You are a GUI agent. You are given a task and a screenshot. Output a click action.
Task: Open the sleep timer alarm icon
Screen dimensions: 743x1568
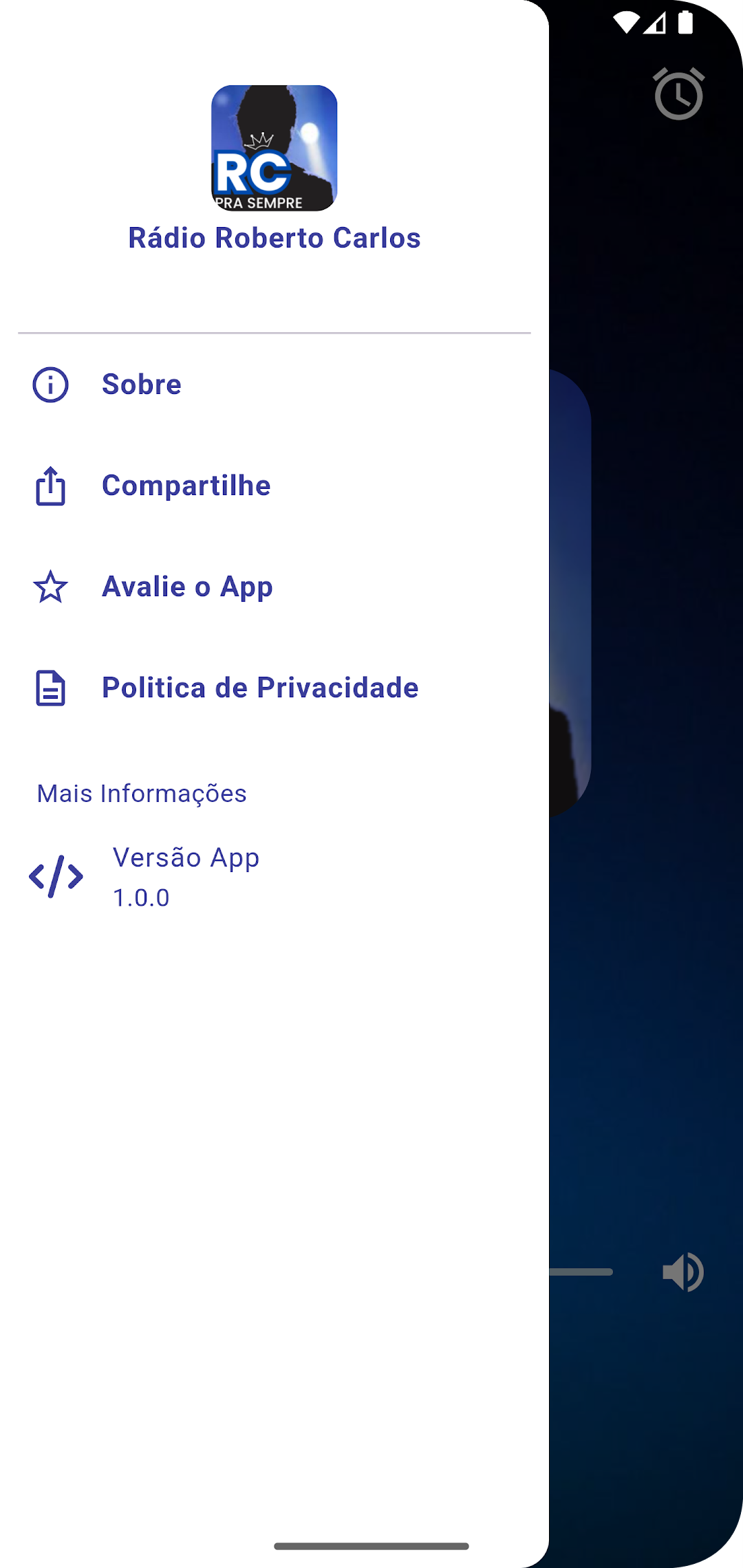point(679,94)
